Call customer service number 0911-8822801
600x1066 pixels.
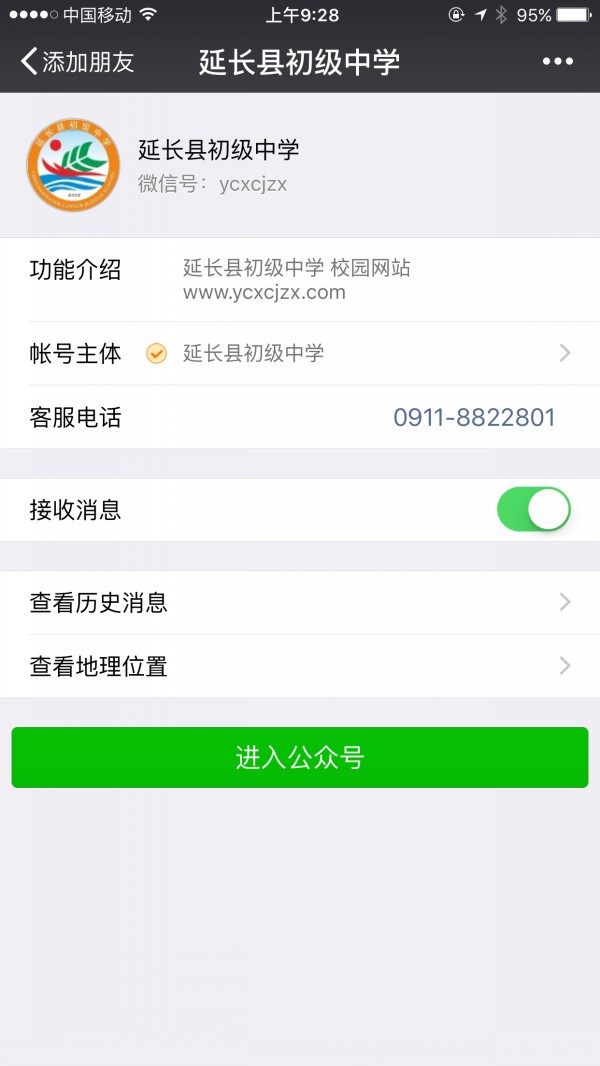474,418
